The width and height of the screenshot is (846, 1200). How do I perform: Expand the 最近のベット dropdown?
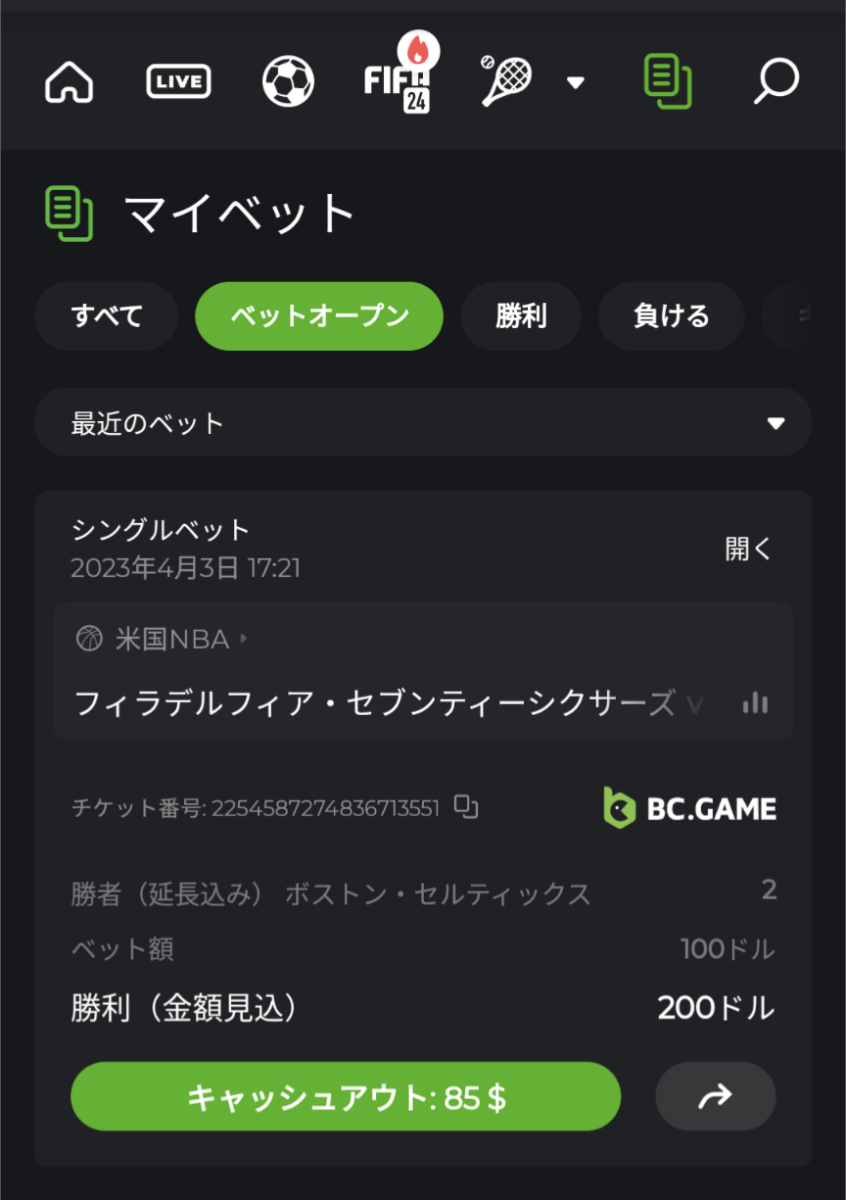tap(423, 423)
